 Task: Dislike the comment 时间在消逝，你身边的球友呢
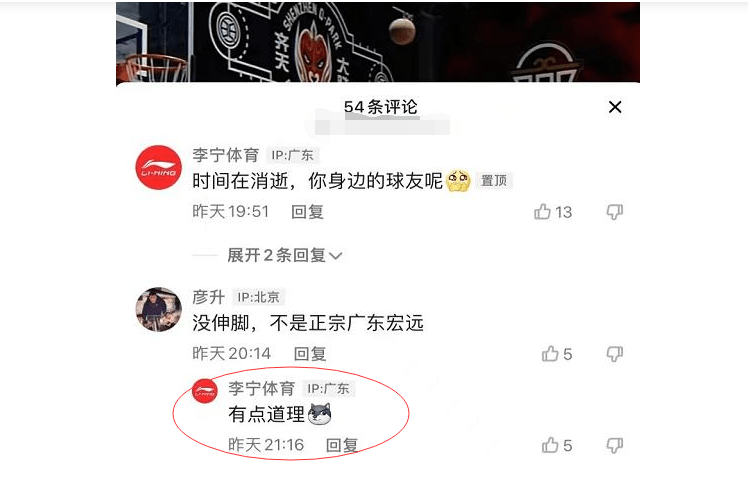pyautogui.click(x=615, y=212)
